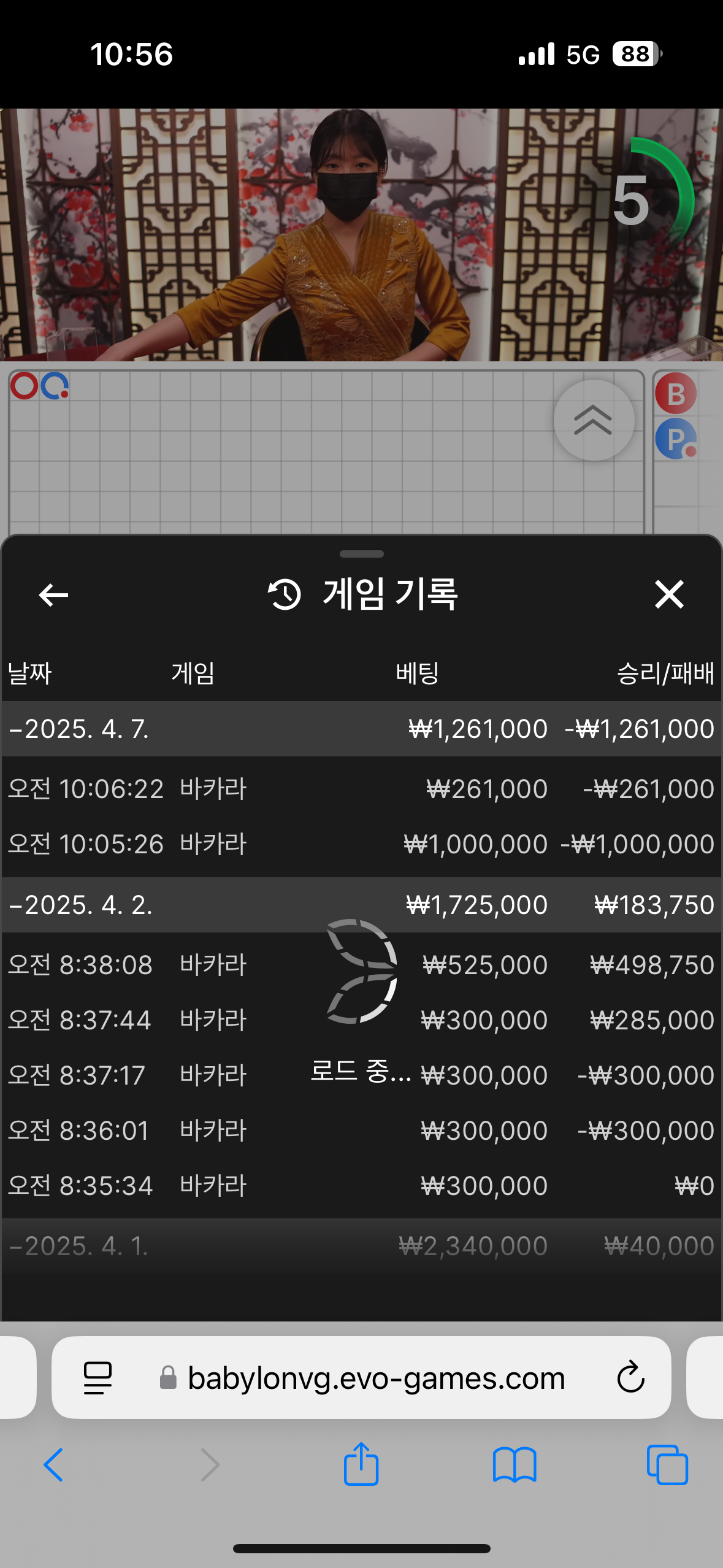Show all open Safari tabs
This screenshot has width=723, height=1568.
[667, 1464]
